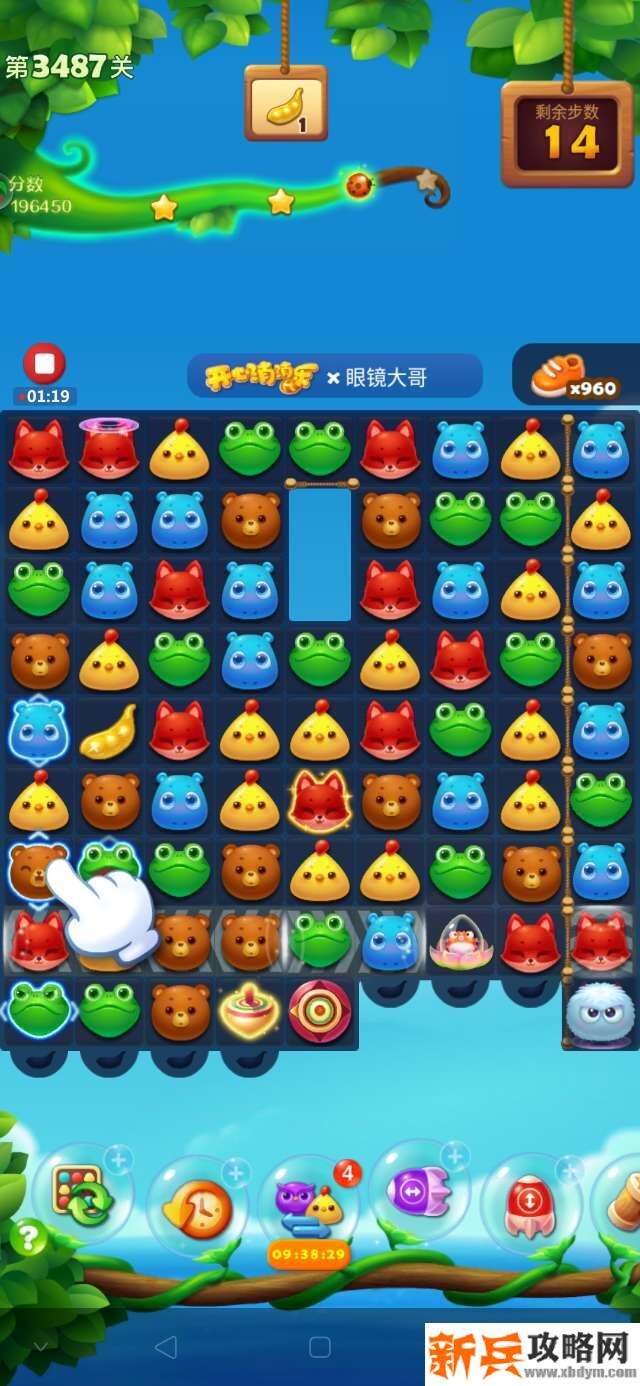Stop the screen recording timer
The image size is (640, 1386).
tap(44, 364)
